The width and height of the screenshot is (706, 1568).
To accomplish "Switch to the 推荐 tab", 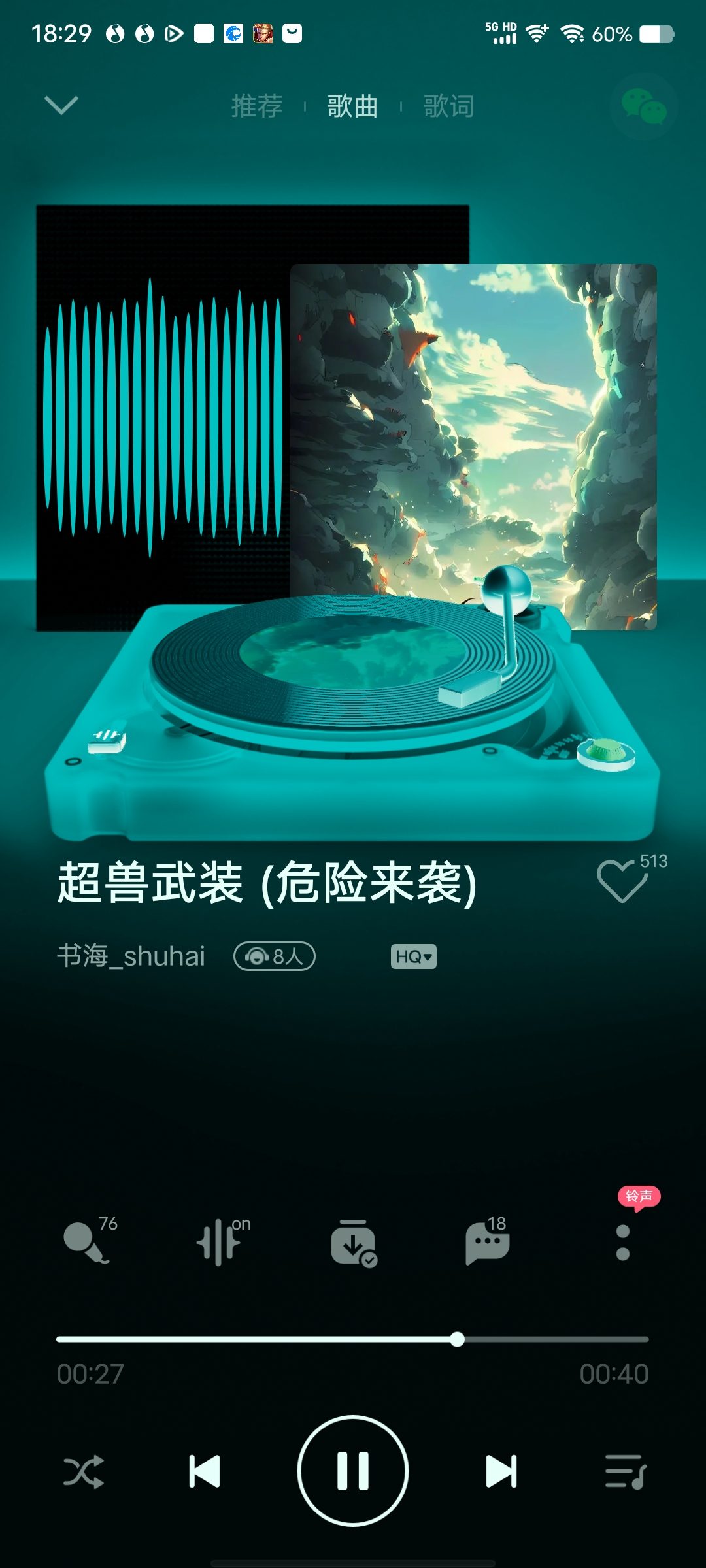I will [257, 106].
